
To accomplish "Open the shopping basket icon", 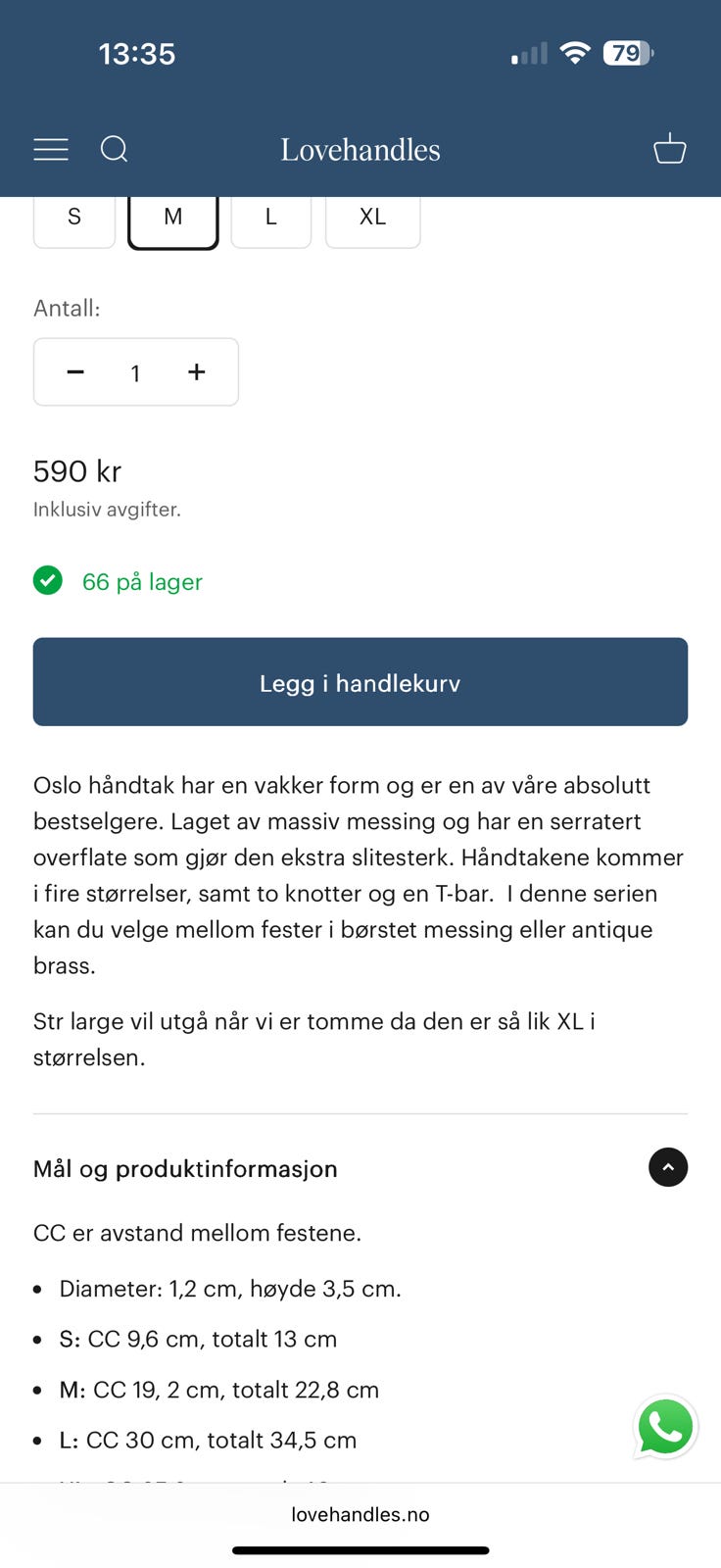I will 669,148.
